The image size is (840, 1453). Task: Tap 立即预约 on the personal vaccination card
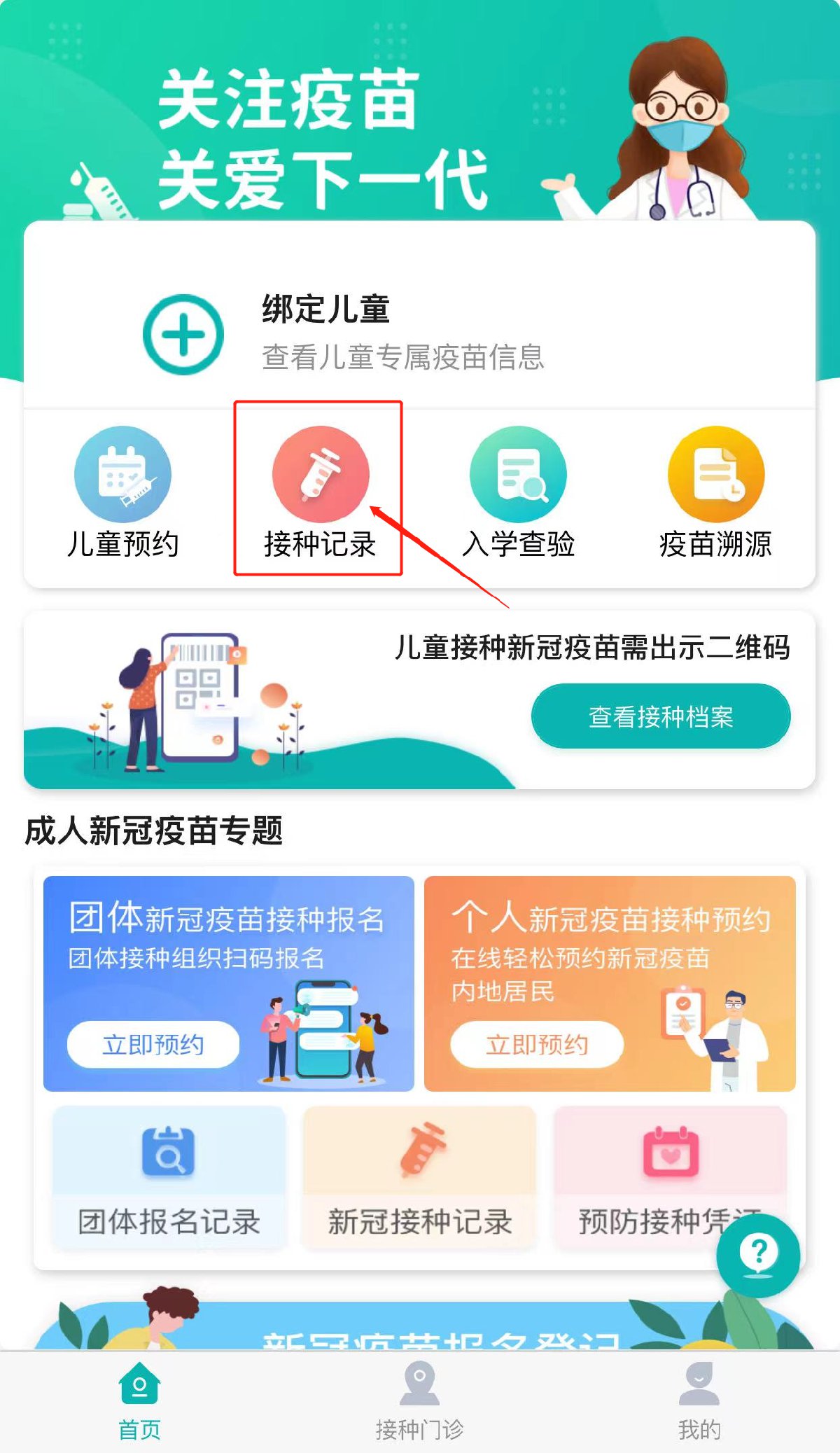537,1044
